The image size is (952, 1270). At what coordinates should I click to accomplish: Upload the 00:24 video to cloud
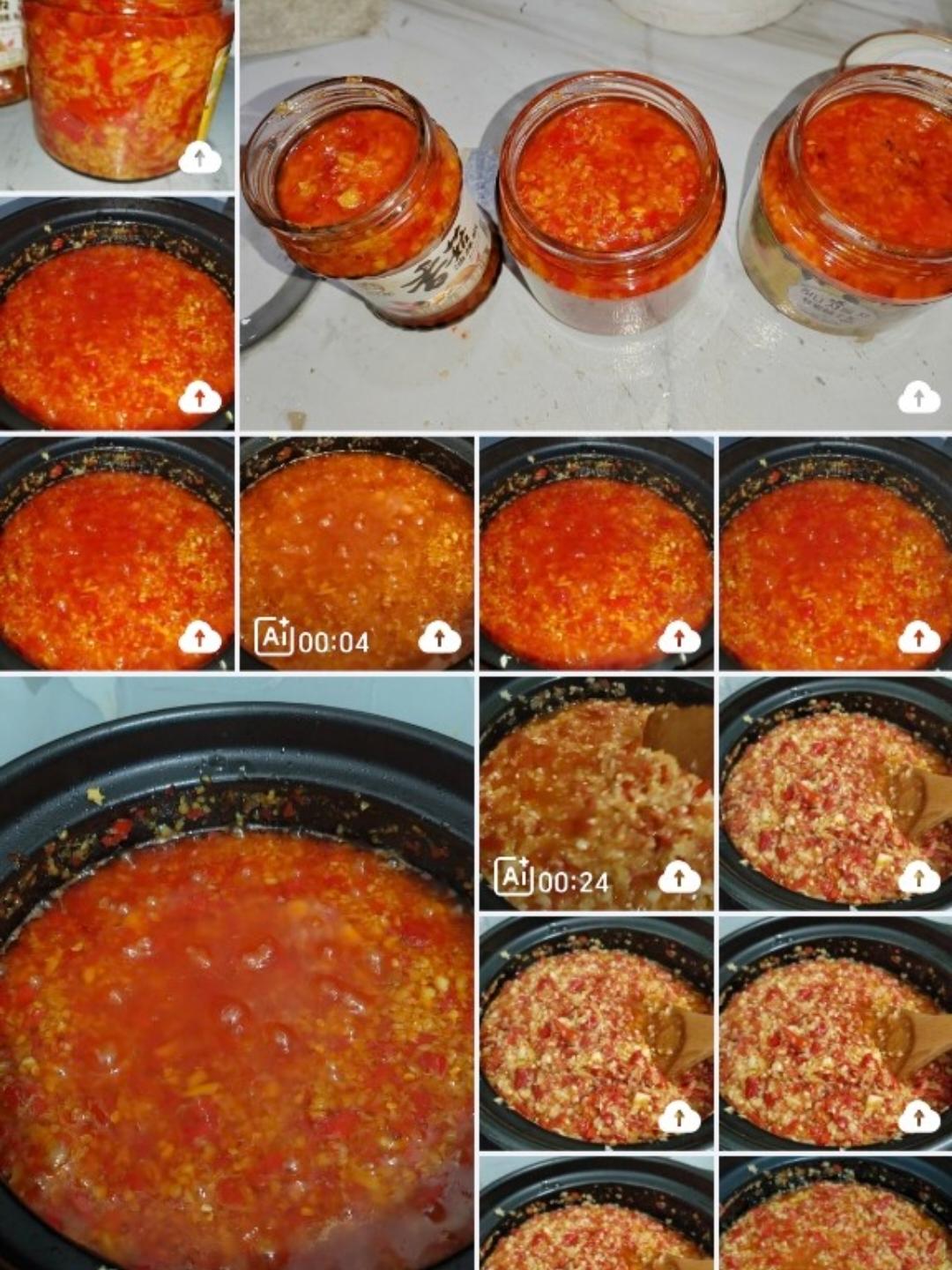(679, 878)
